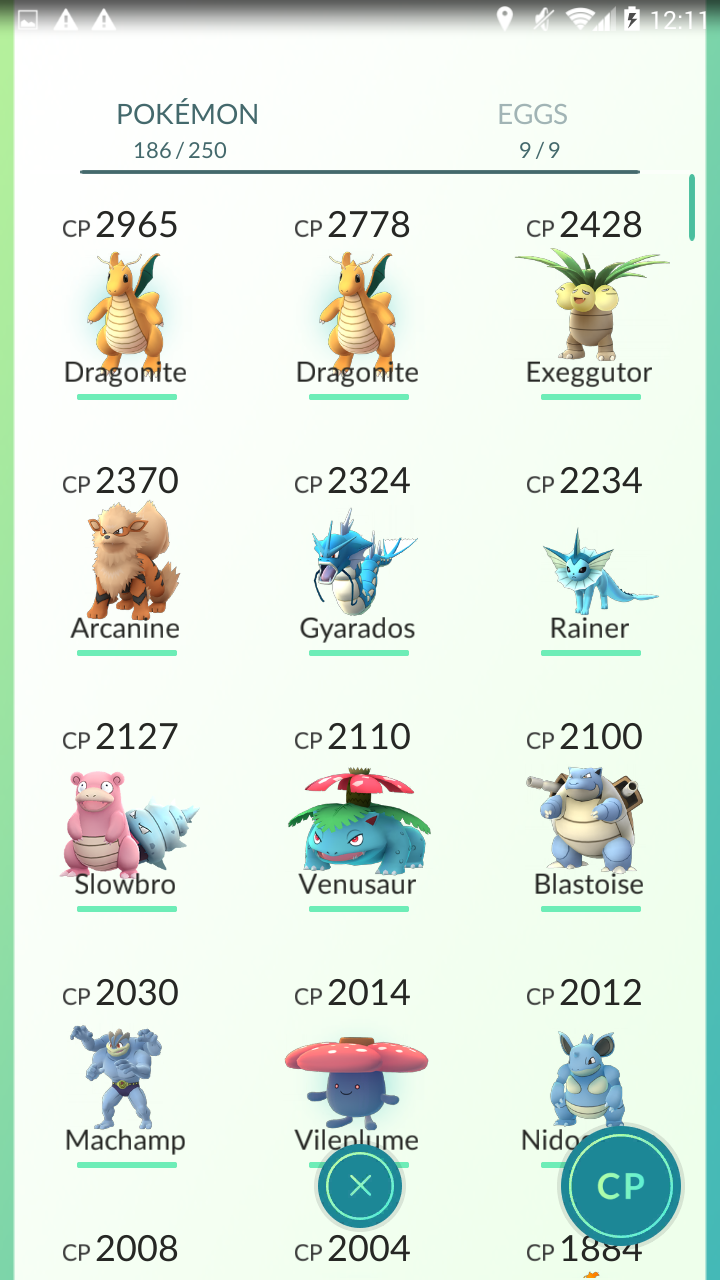Screen dimensions: 720x1280
Task: Select the Pokémon tab
Action: coord(187,130)
